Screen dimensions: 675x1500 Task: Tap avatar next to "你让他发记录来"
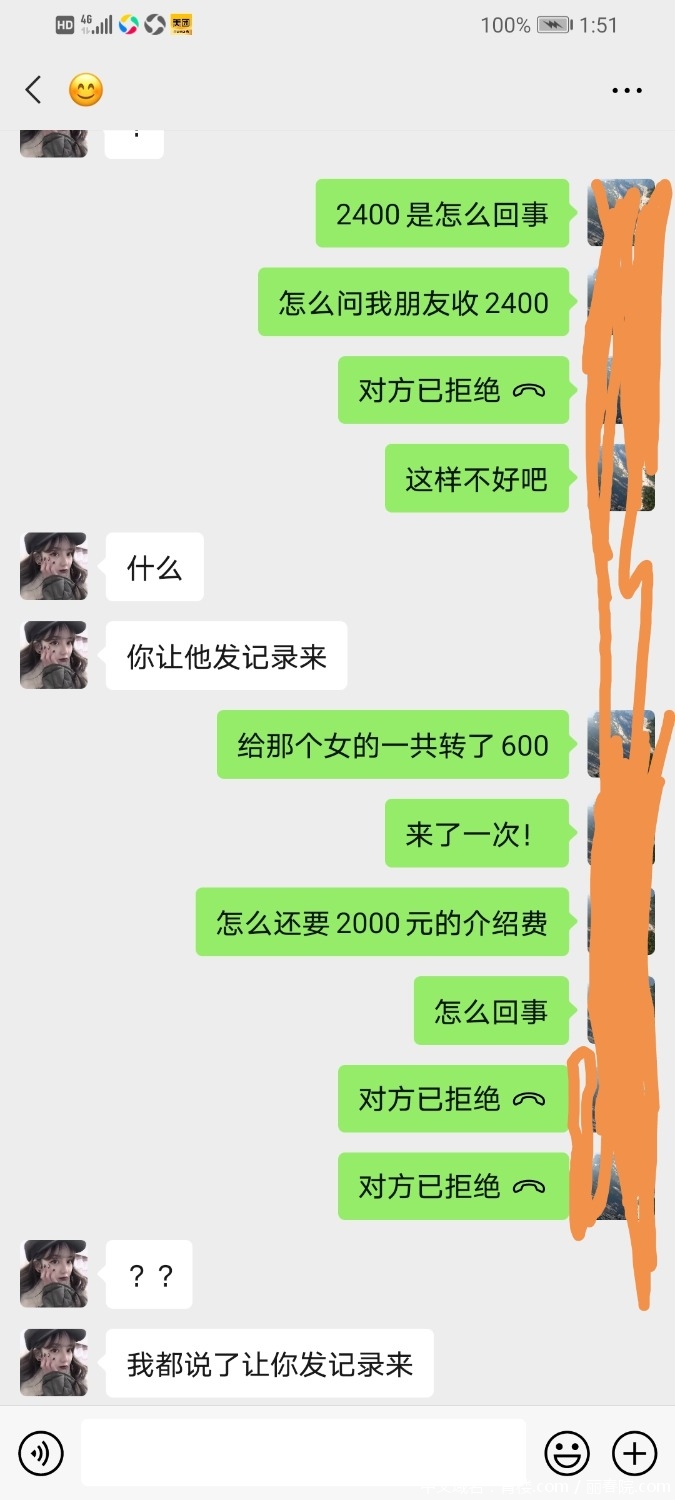pos(54,655)
